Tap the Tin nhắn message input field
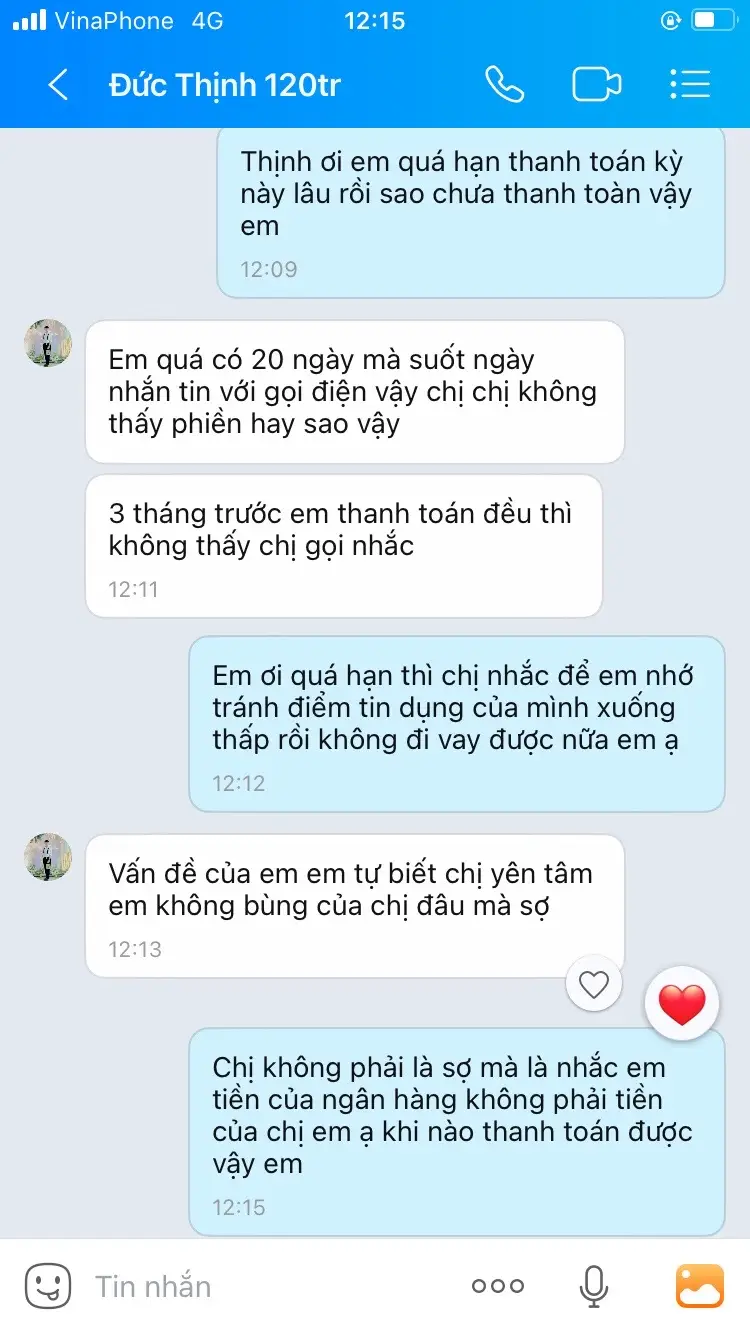 pyautogui.click(x=250, y=1286)
